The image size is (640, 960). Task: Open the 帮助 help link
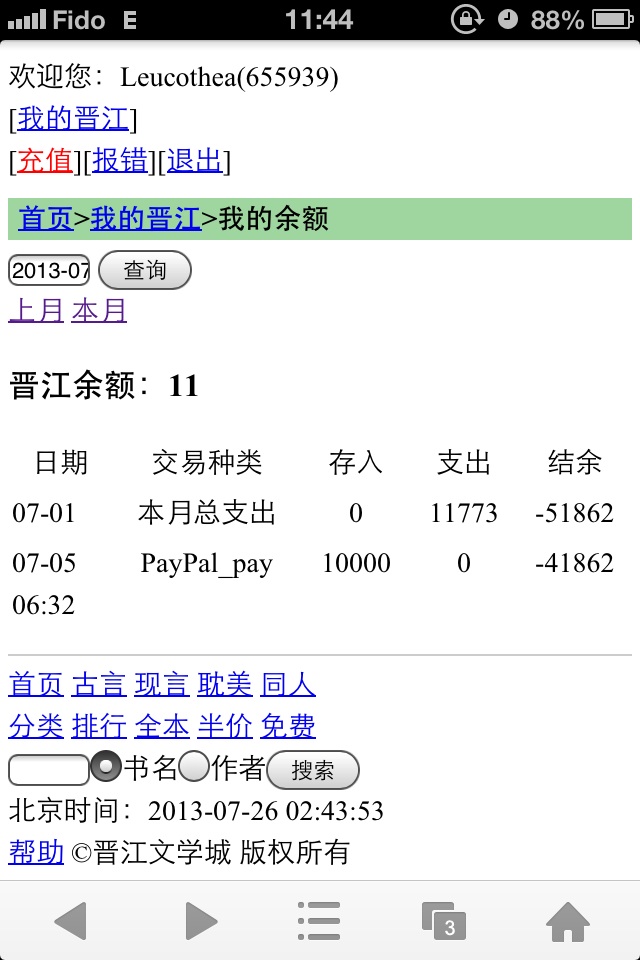pyautogui.click(x=36, y=852)
